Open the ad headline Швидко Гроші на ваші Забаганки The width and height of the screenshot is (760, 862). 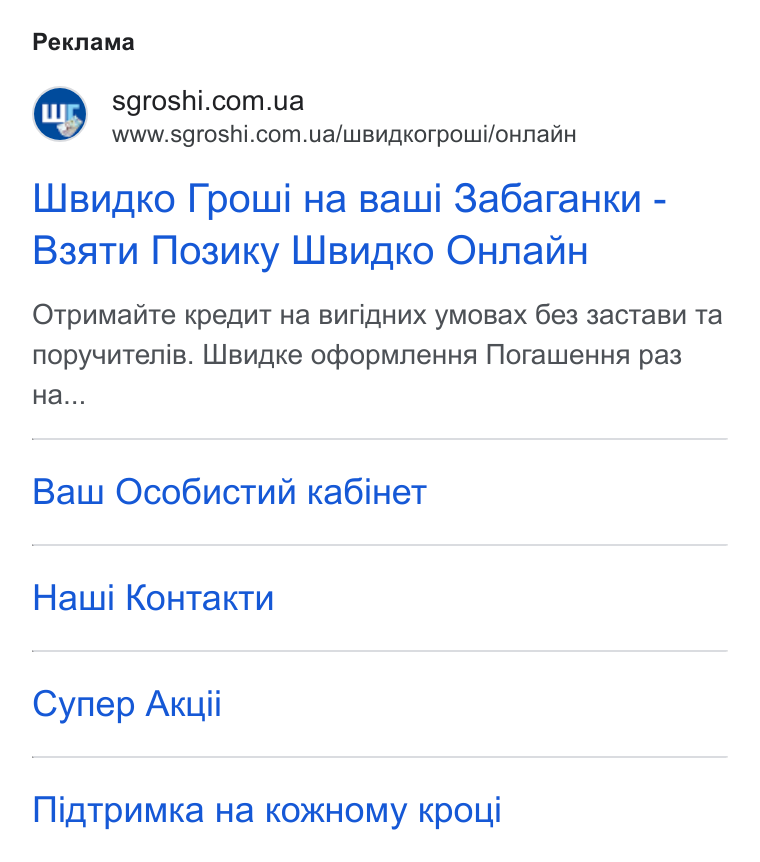click(x=349, y=224)
